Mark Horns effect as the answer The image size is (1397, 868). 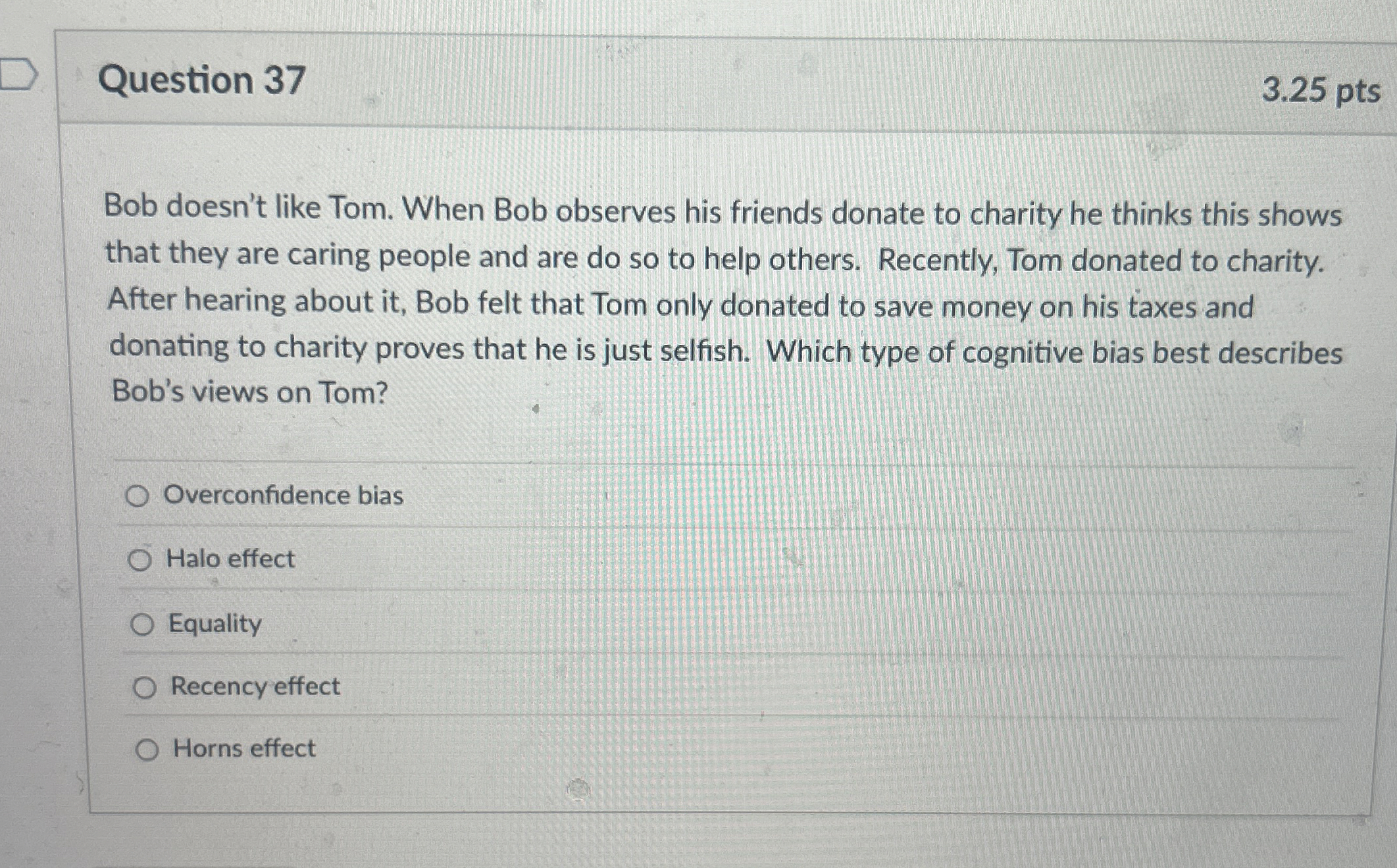tap(147, 750)
